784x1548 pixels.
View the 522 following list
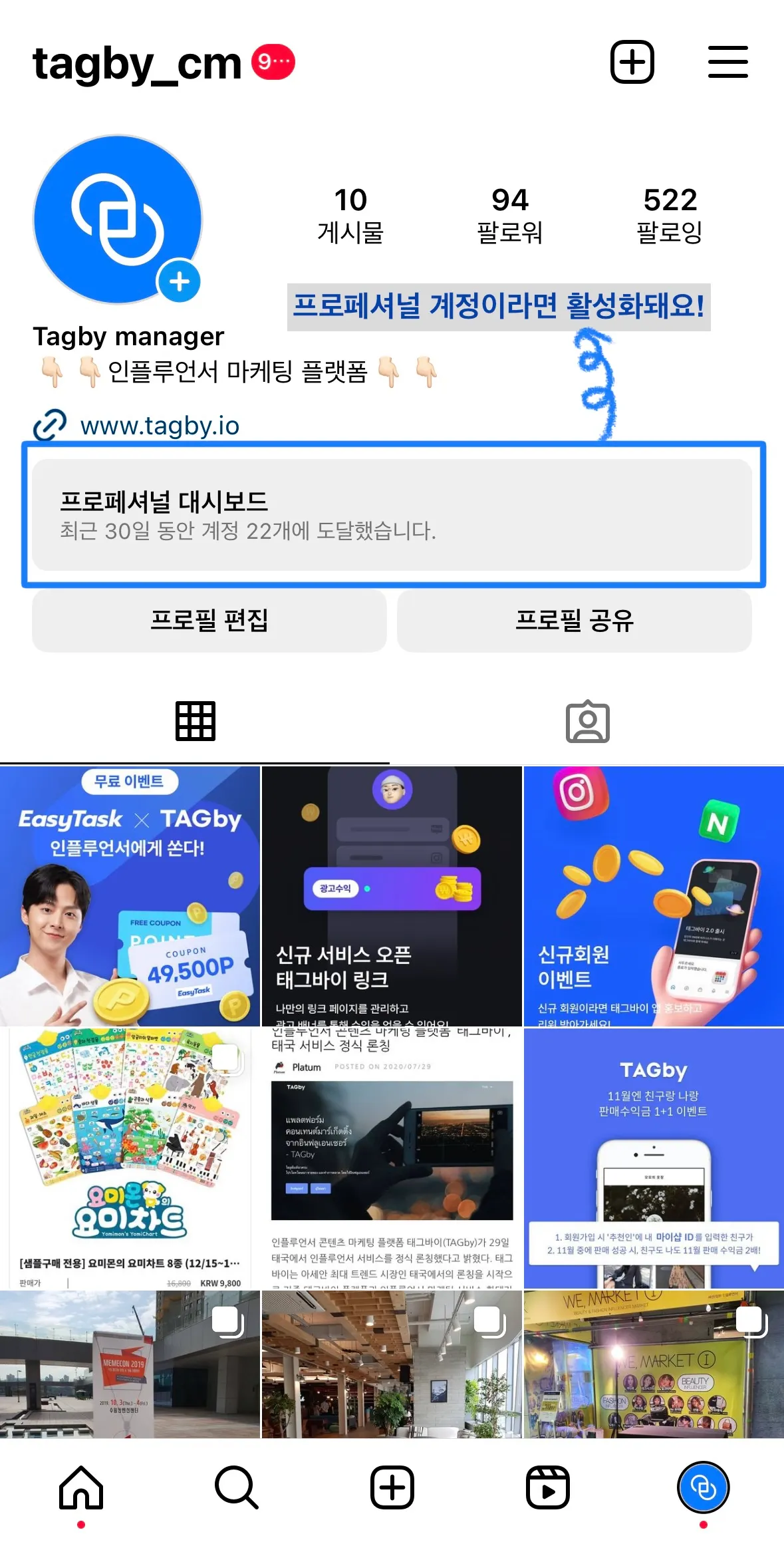tap(670, 214)
